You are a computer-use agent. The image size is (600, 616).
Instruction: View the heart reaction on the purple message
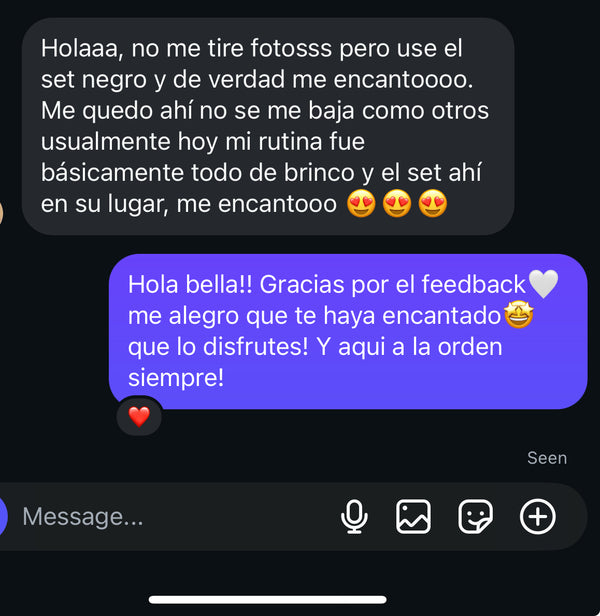(139, 417)
